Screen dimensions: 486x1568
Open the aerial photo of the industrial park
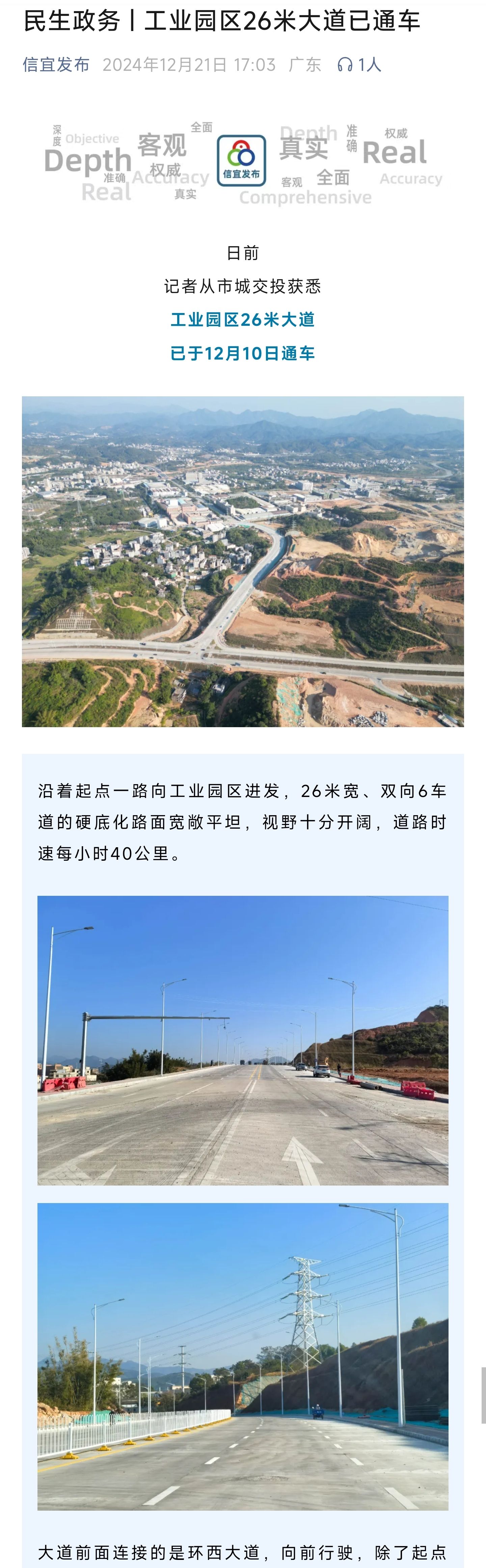click(243, 561)
